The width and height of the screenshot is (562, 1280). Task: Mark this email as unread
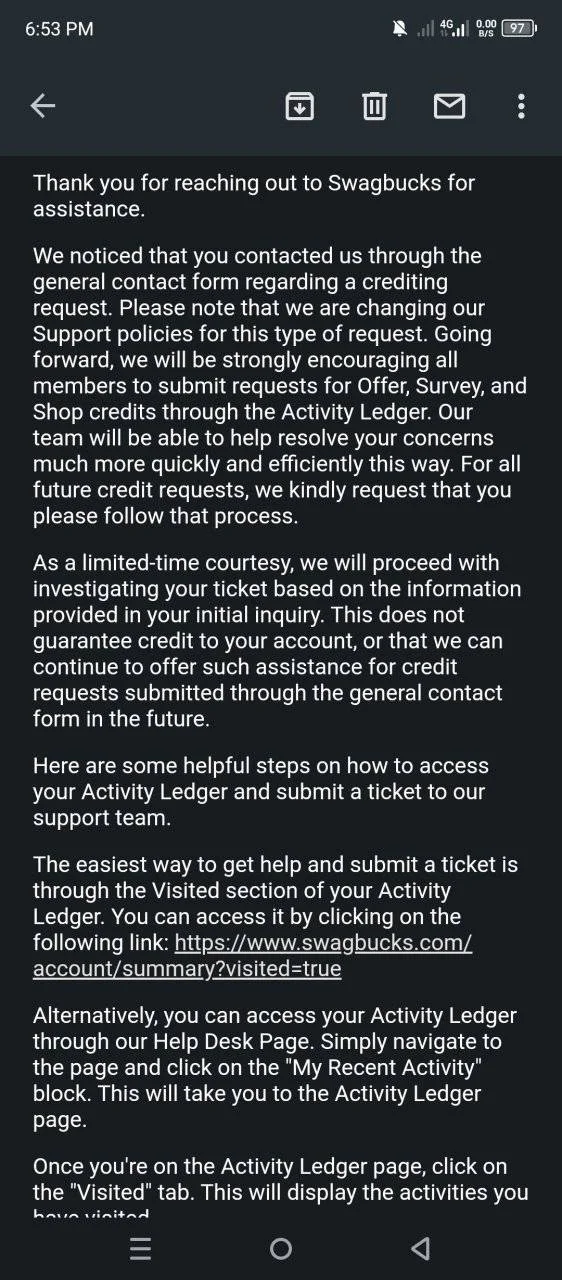coord(449,106)
